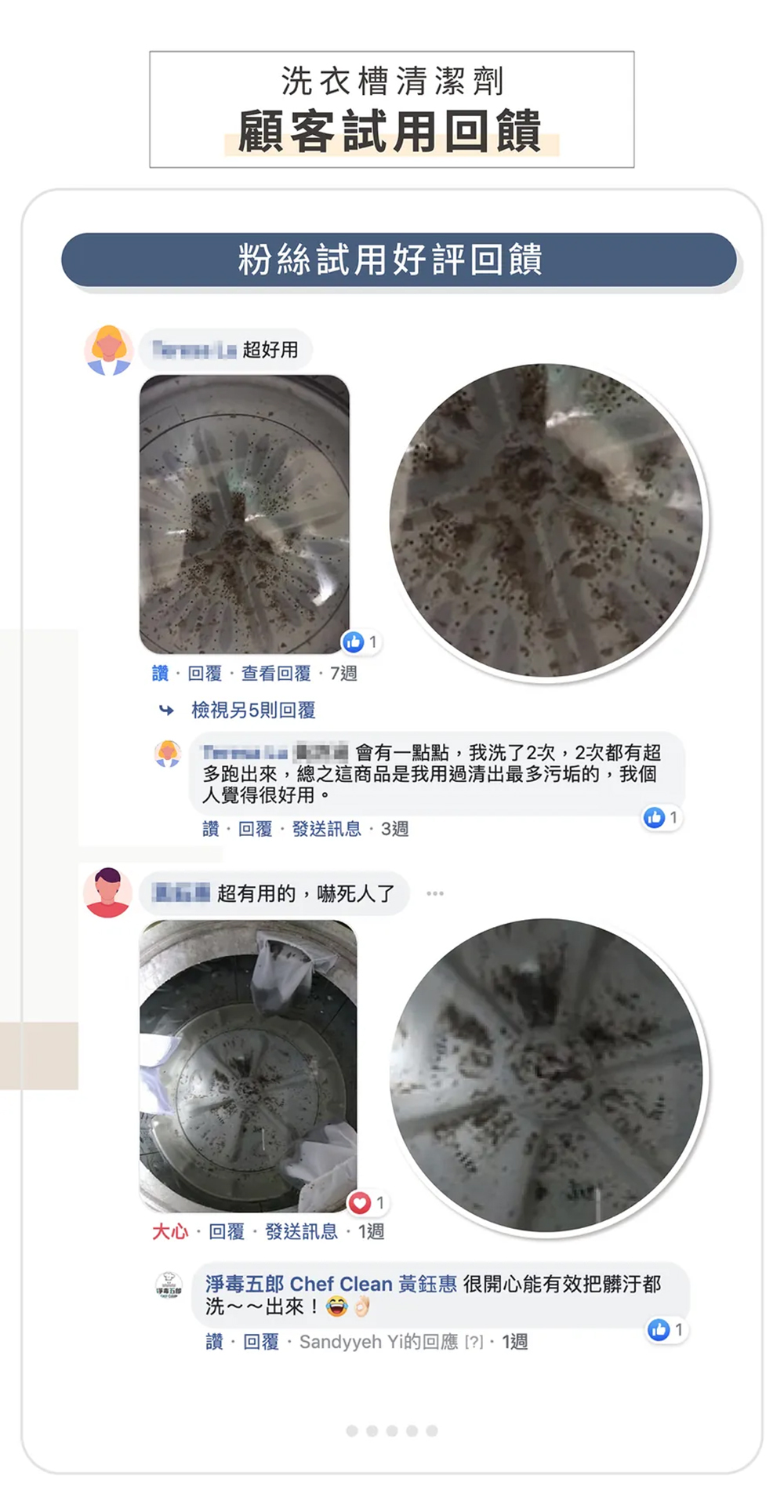Screen dimensions: 784x1512
Task: Open the first commenter's avatar
Action: (109, 347)
